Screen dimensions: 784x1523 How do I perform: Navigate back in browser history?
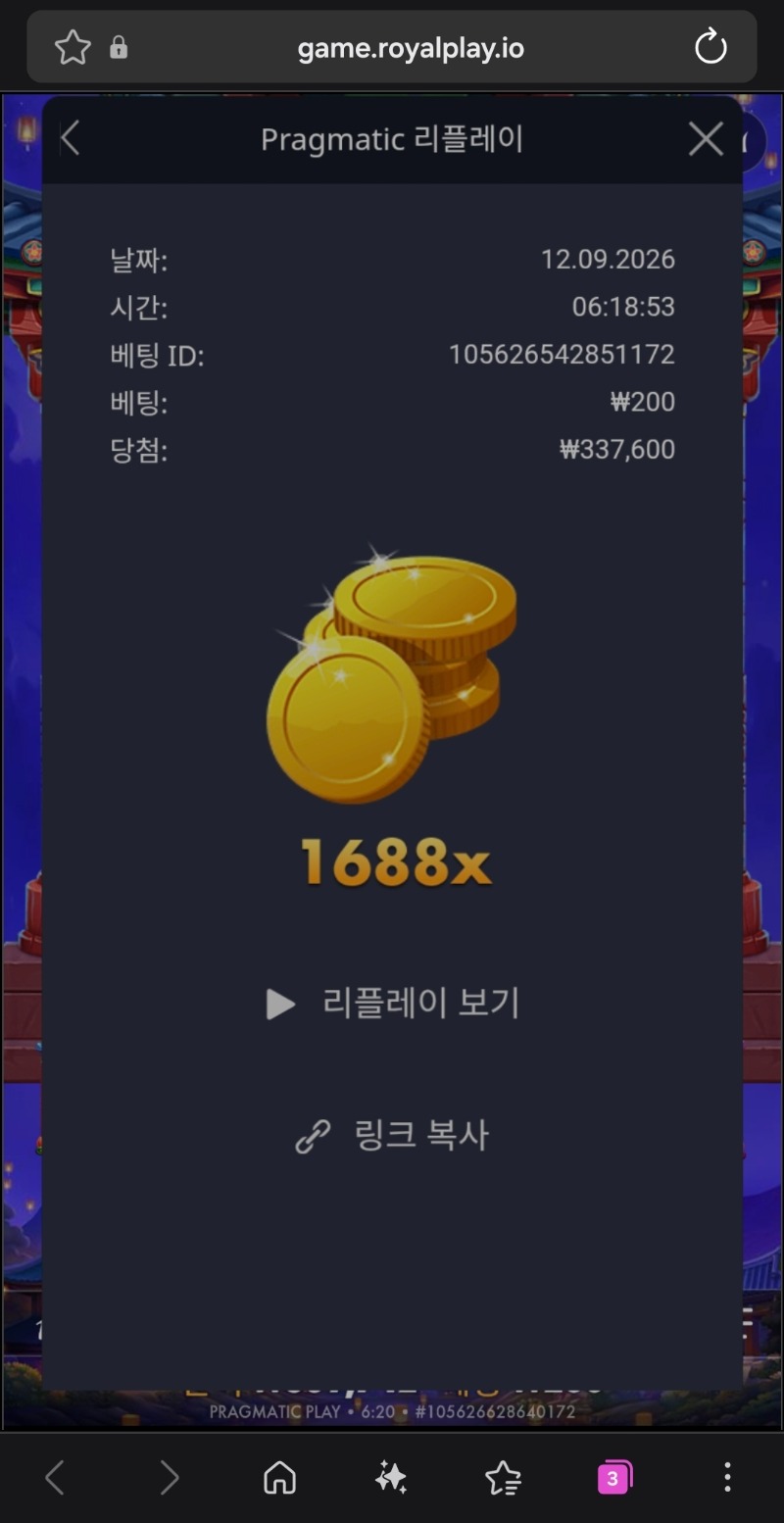pyautogui.click(x=55, y=1477)
